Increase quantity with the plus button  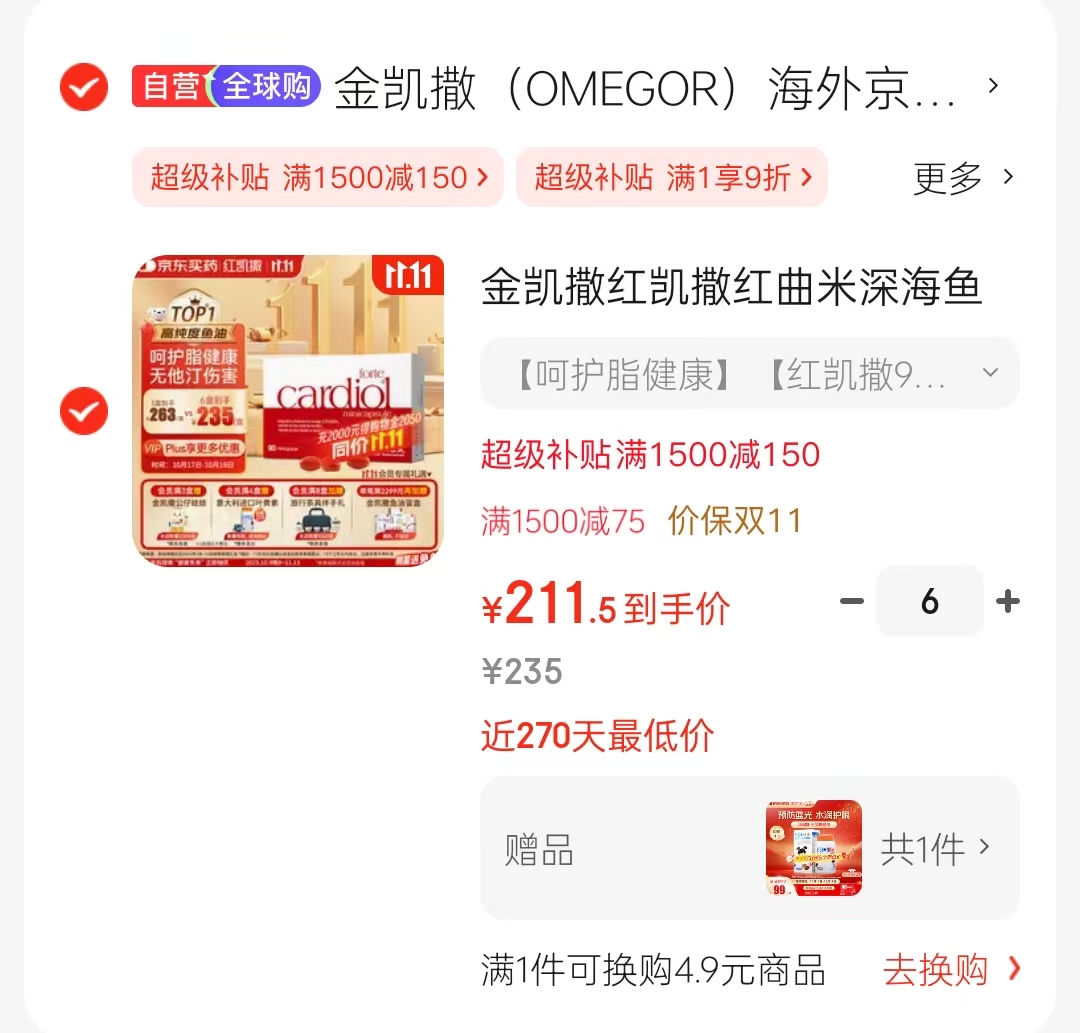pyautogui.click(x=1008, y=601)
